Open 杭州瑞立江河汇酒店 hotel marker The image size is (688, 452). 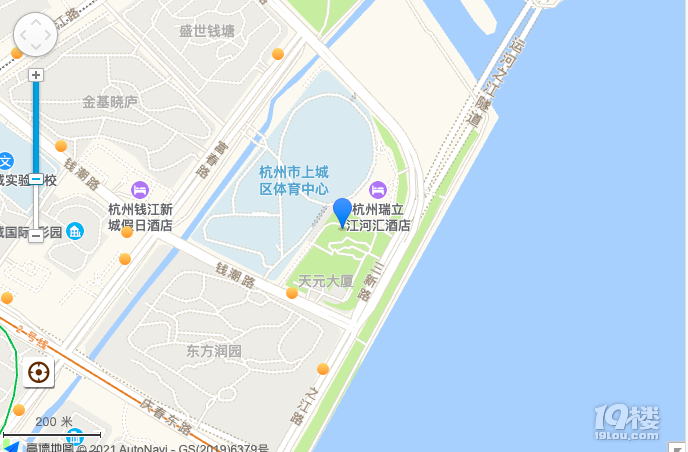[378, 190]
